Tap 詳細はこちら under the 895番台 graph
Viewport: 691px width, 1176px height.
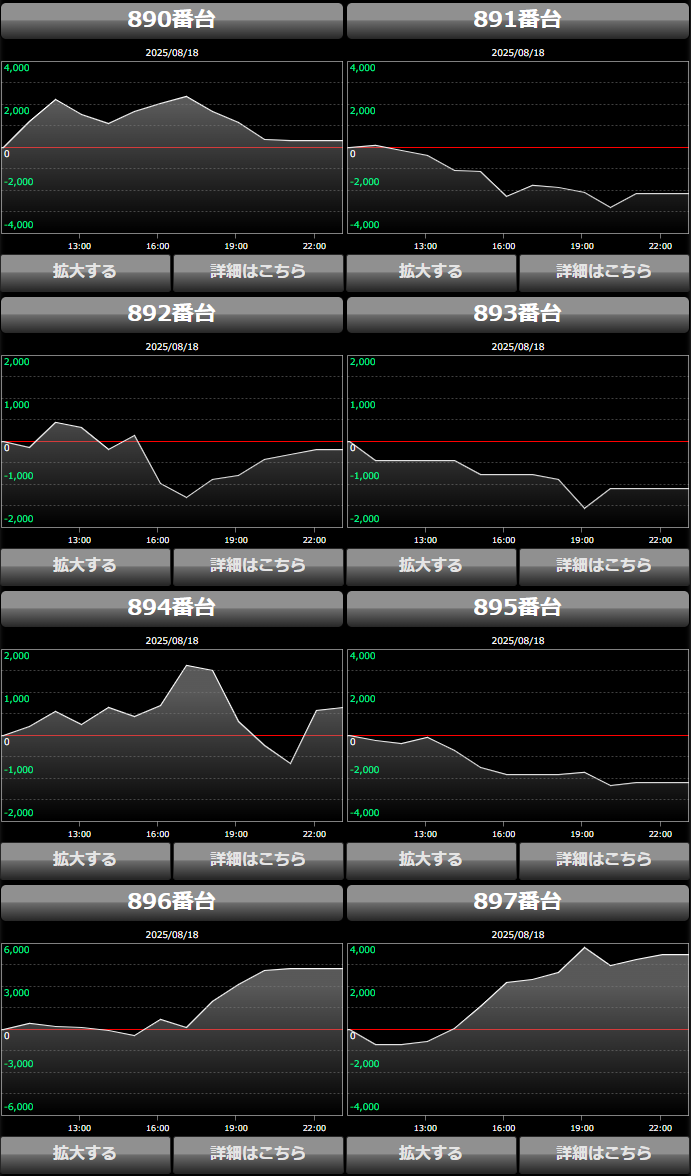(x=604, y=861)
